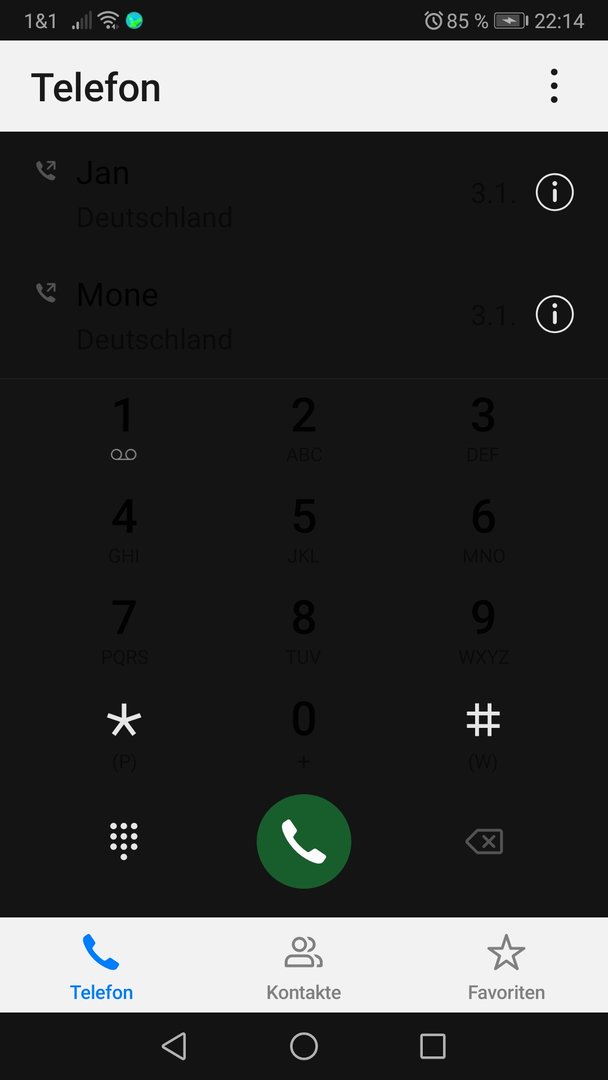Open the overflow menu in Telefon

[554, 86]
